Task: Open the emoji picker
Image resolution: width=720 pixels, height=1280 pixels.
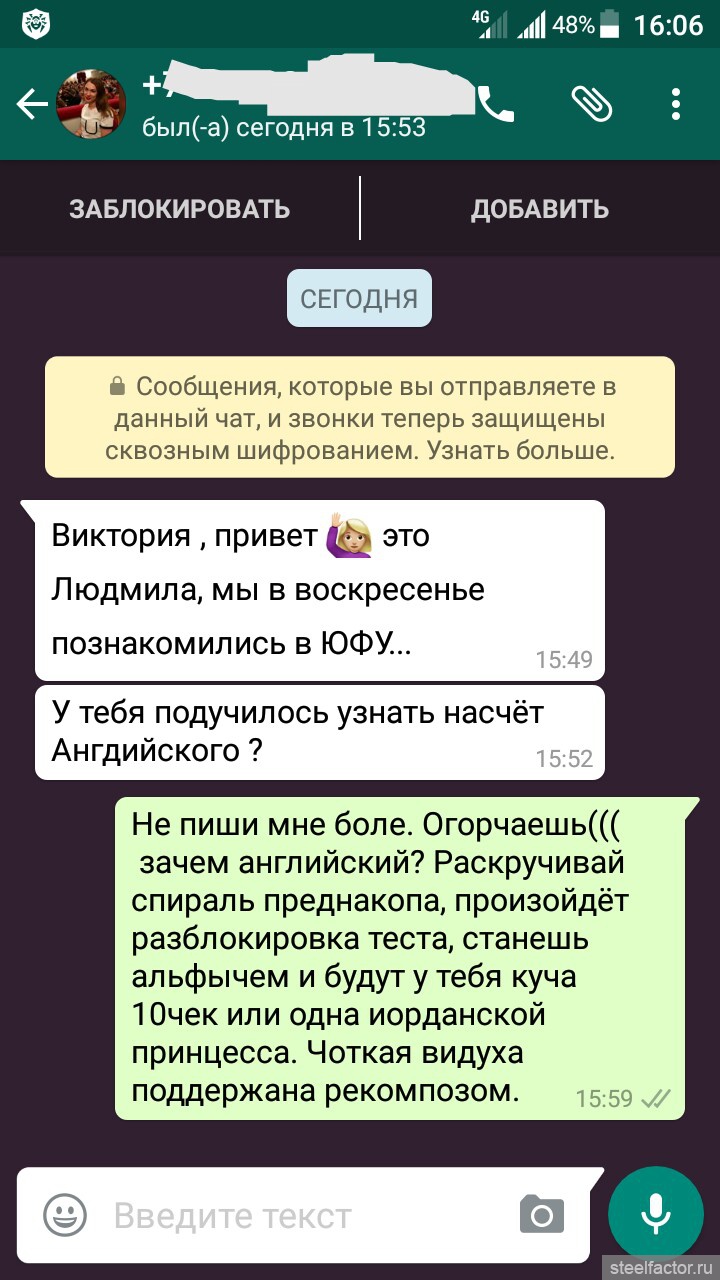Action: coord(64,1216)
